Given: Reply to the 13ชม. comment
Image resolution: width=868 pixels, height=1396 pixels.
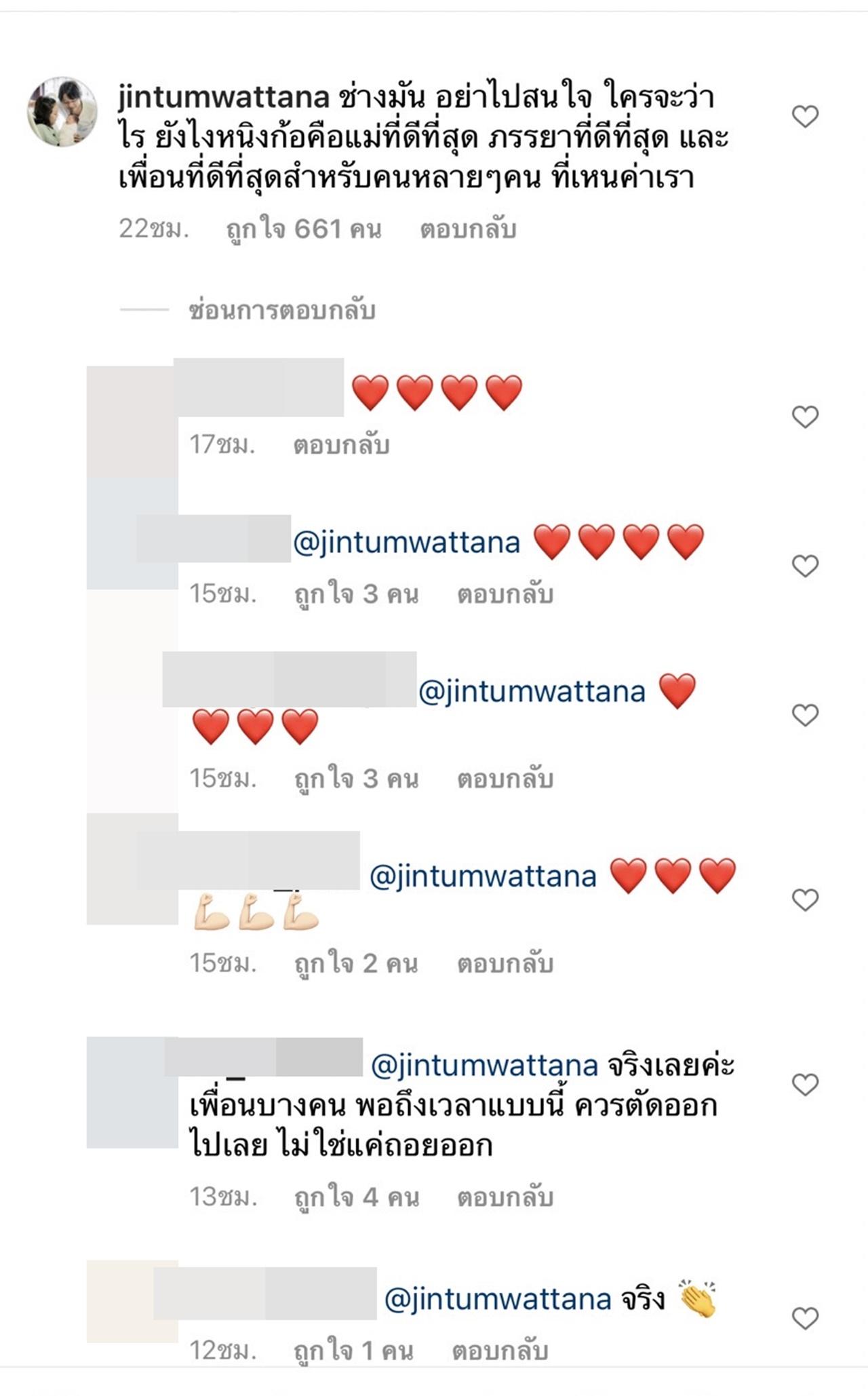Looking at the screenshot, I should point(505,1197).
